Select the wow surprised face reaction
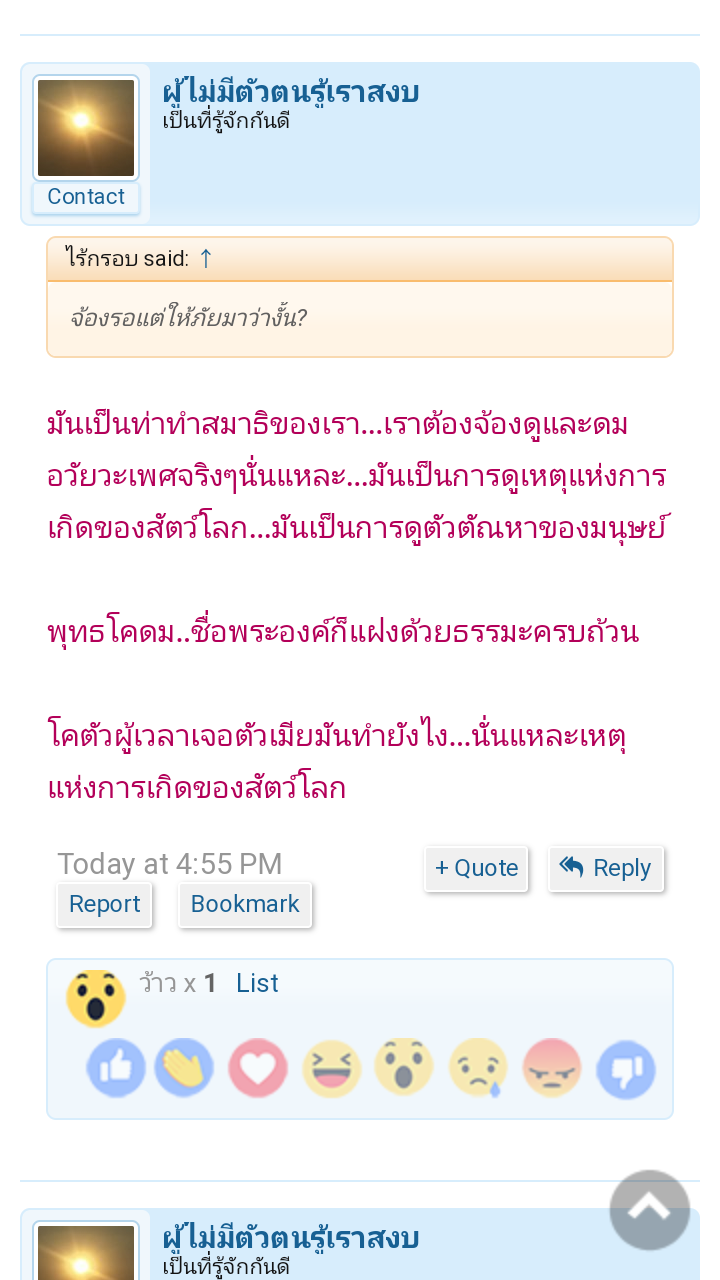720x1280 pixels. [x=404, y=1068]
